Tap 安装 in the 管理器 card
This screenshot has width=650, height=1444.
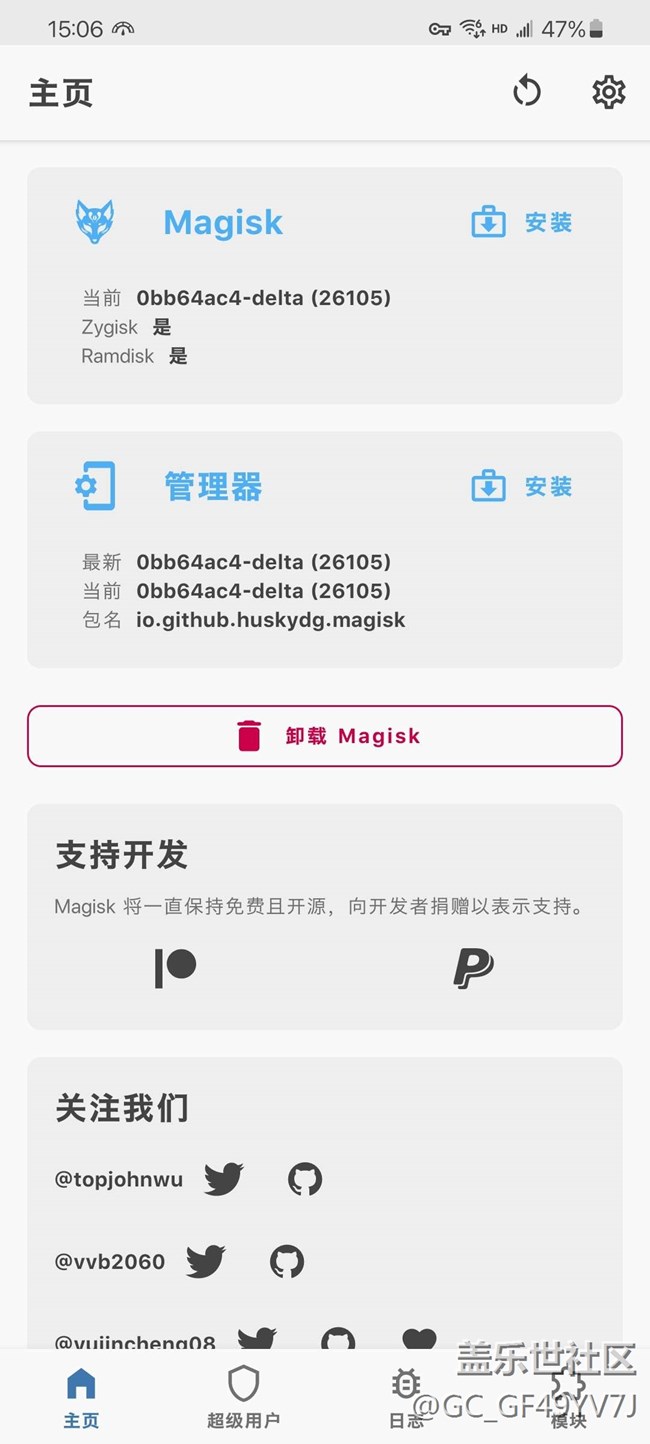(x=522, y=487)
